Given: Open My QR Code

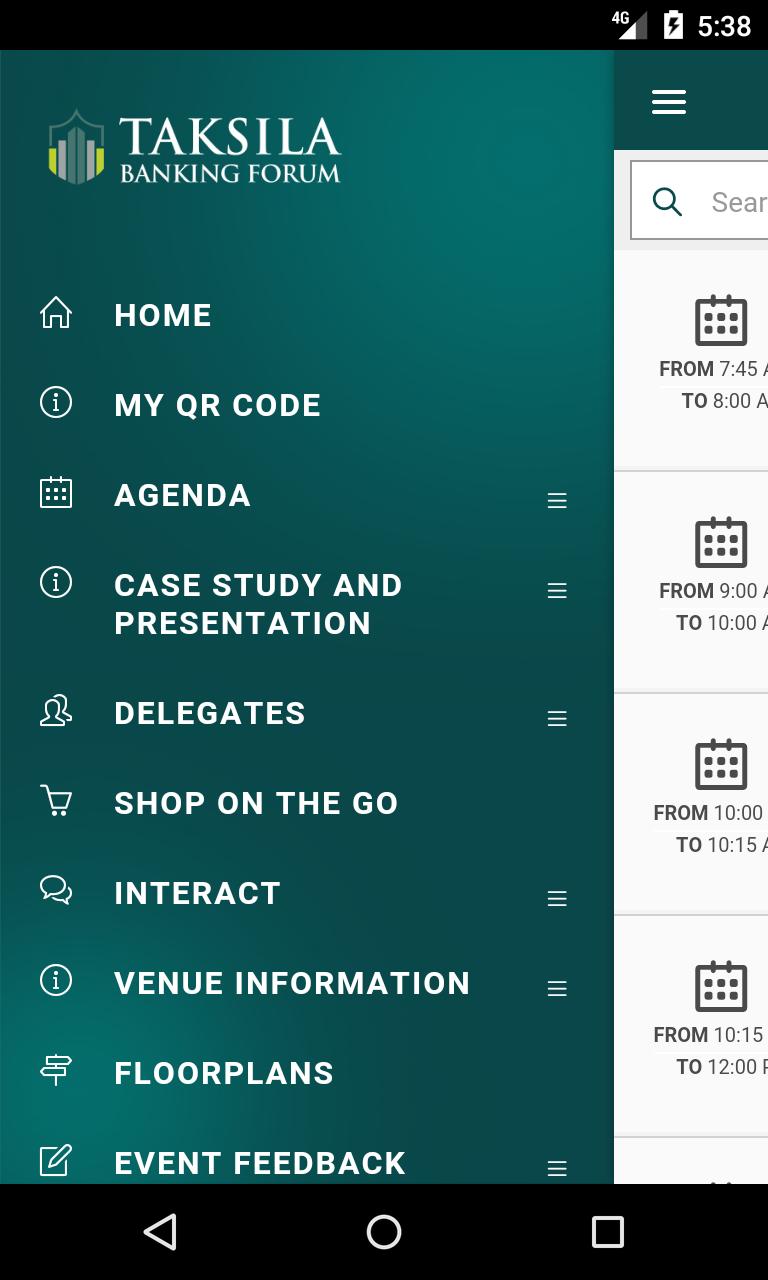Looking at the screenshot, I should point(217,405).
